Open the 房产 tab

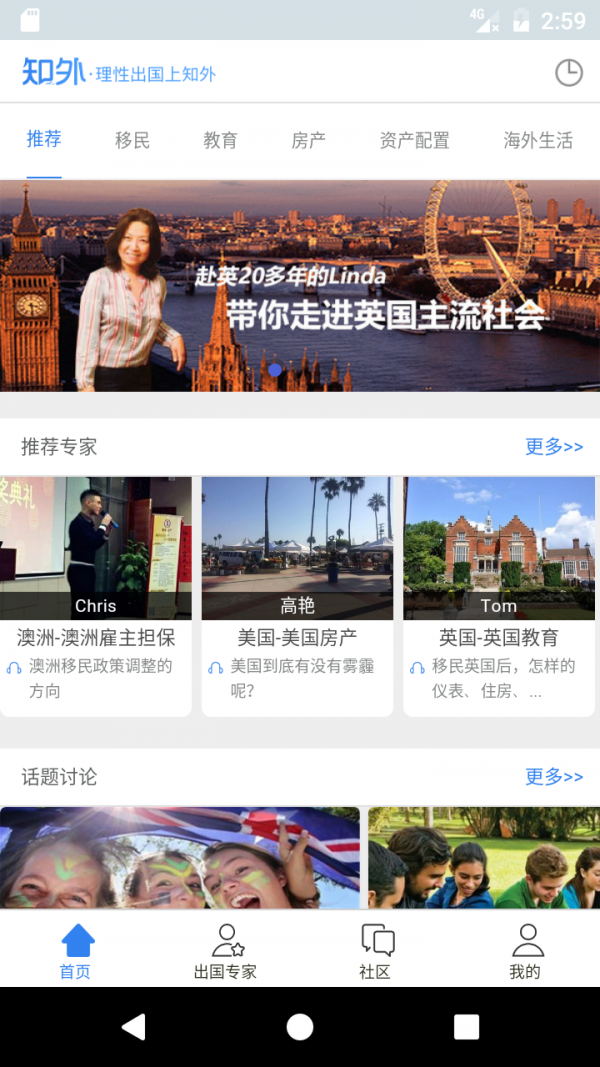point(308,141)
